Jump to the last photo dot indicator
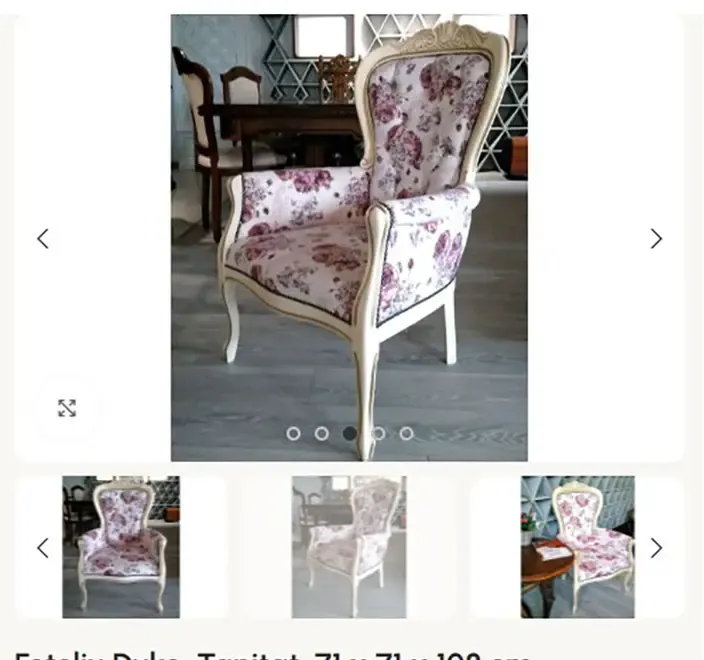This screenshot has width=704, height=660. click(406, 433)
